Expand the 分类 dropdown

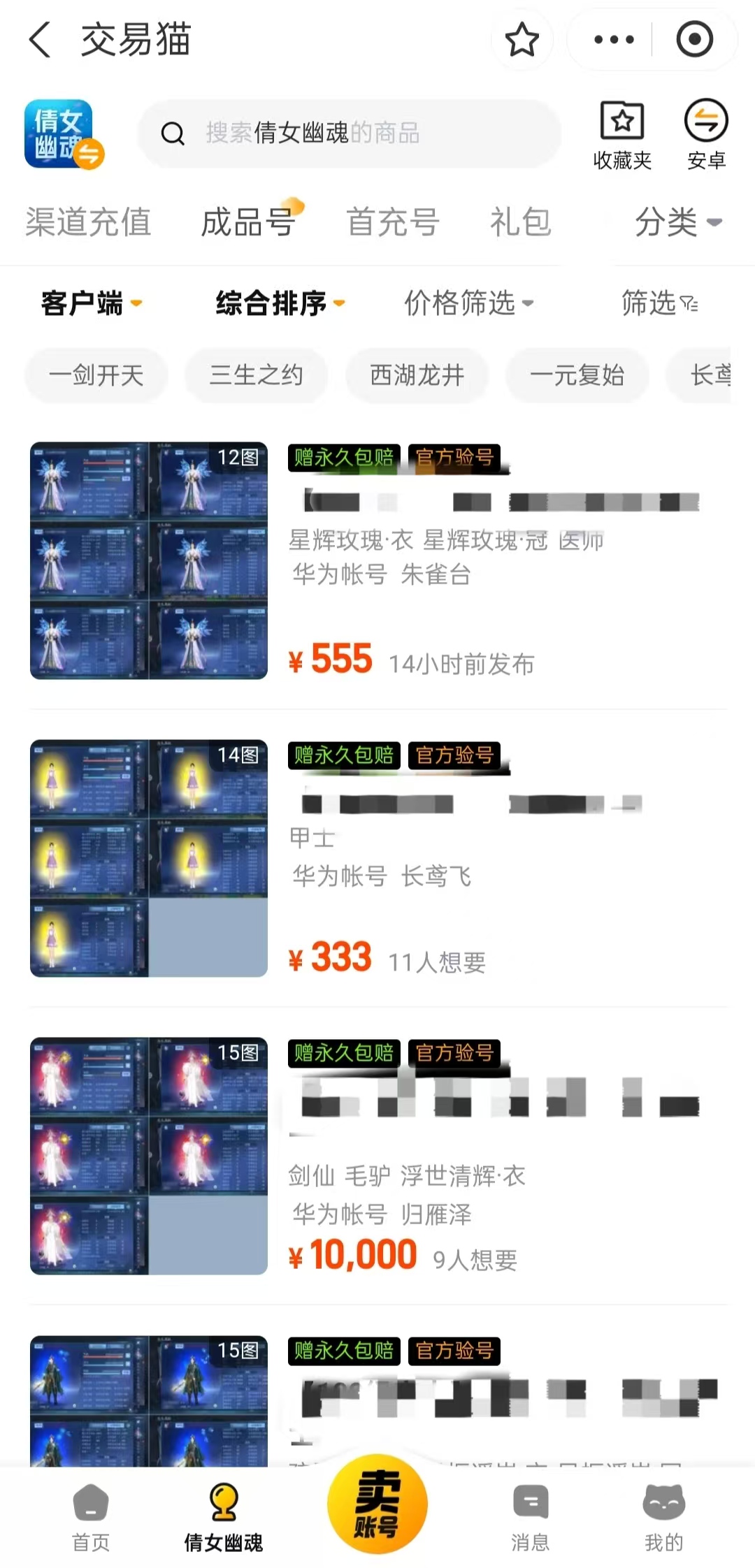677,222
